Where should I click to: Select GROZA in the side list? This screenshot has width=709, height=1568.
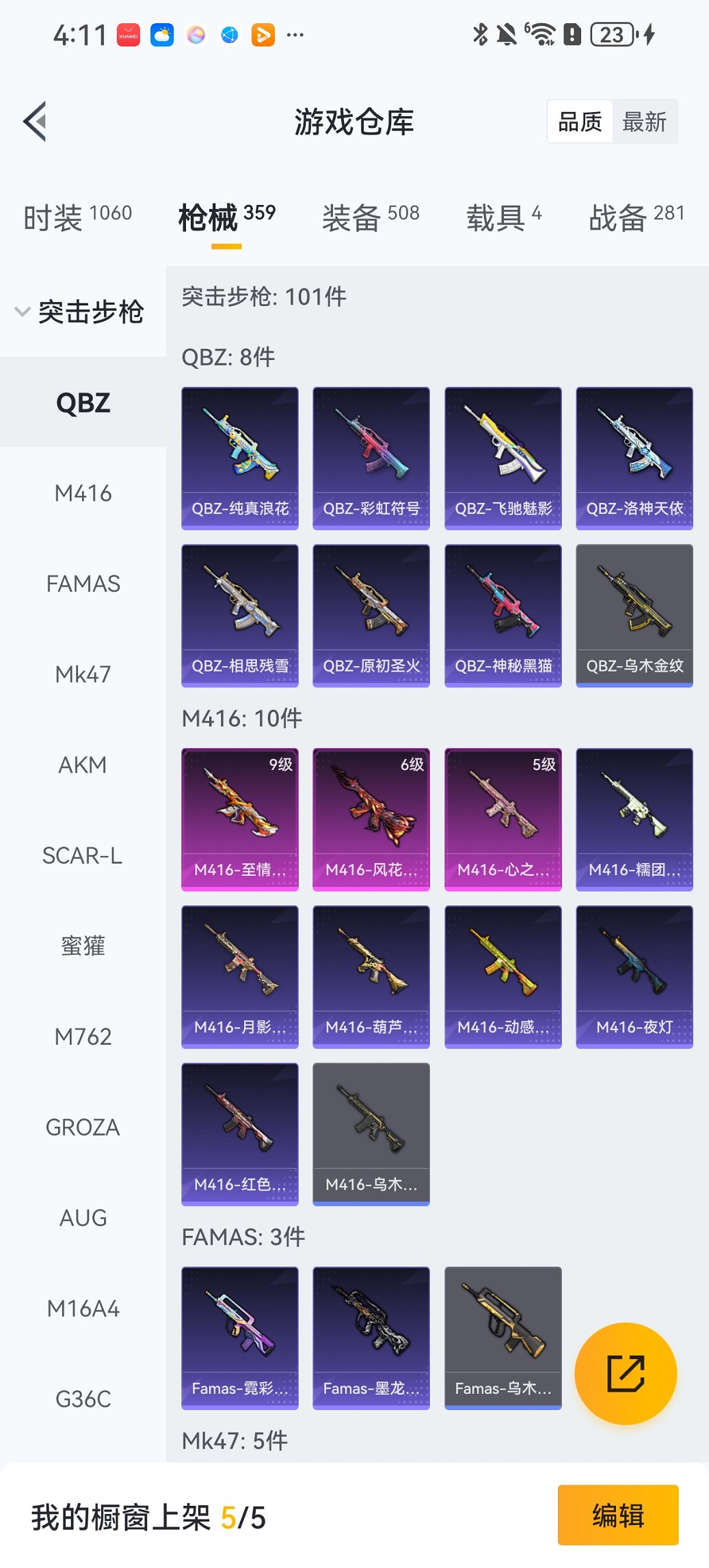click(x=83, y=1127)
